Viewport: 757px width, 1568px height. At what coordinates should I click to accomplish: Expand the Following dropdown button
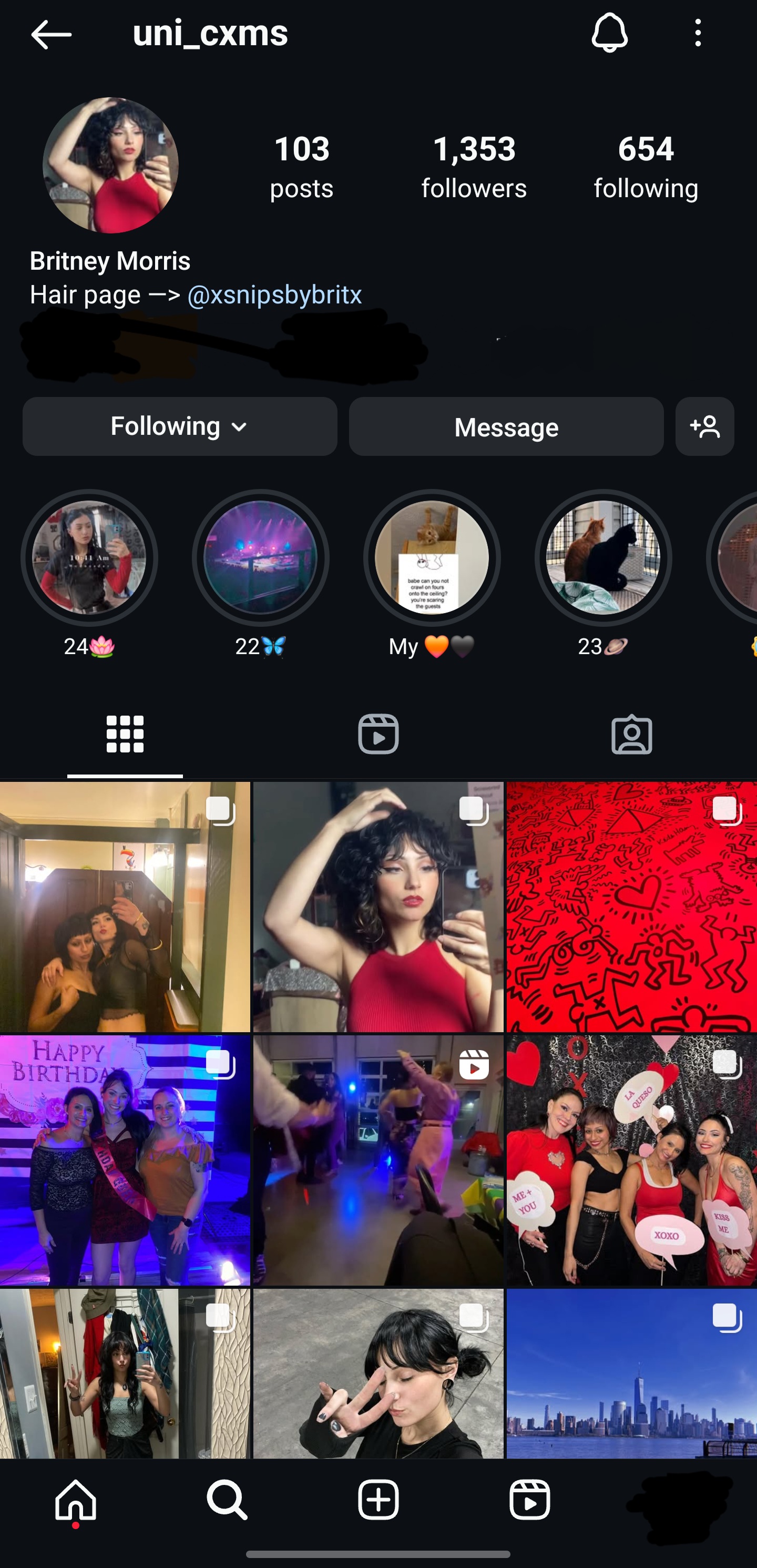[x=180, y=426]
